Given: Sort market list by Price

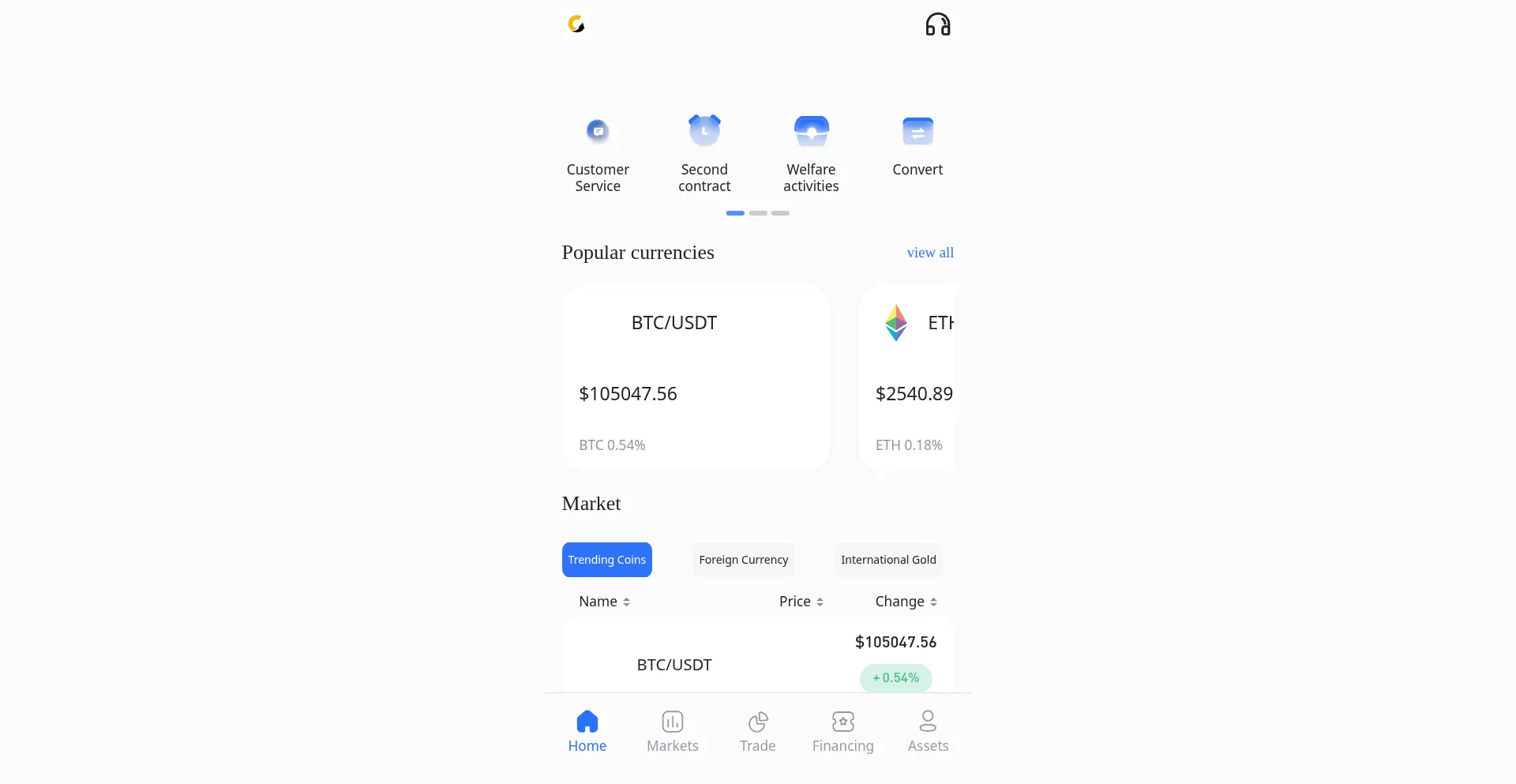Looking at the screenshot, I should [801, 602].
